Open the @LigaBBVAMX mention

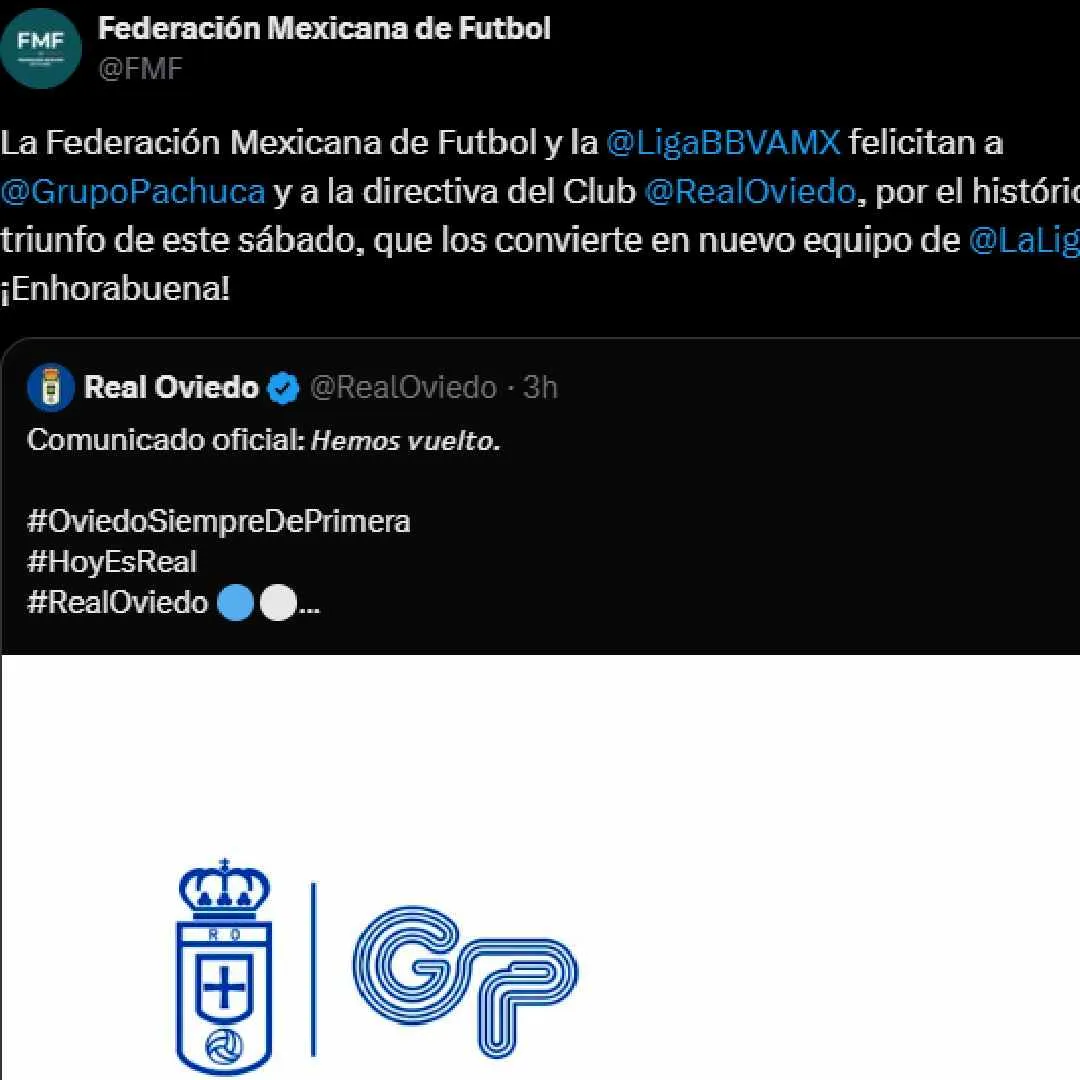pyautogui.click(x=726, y=143)
